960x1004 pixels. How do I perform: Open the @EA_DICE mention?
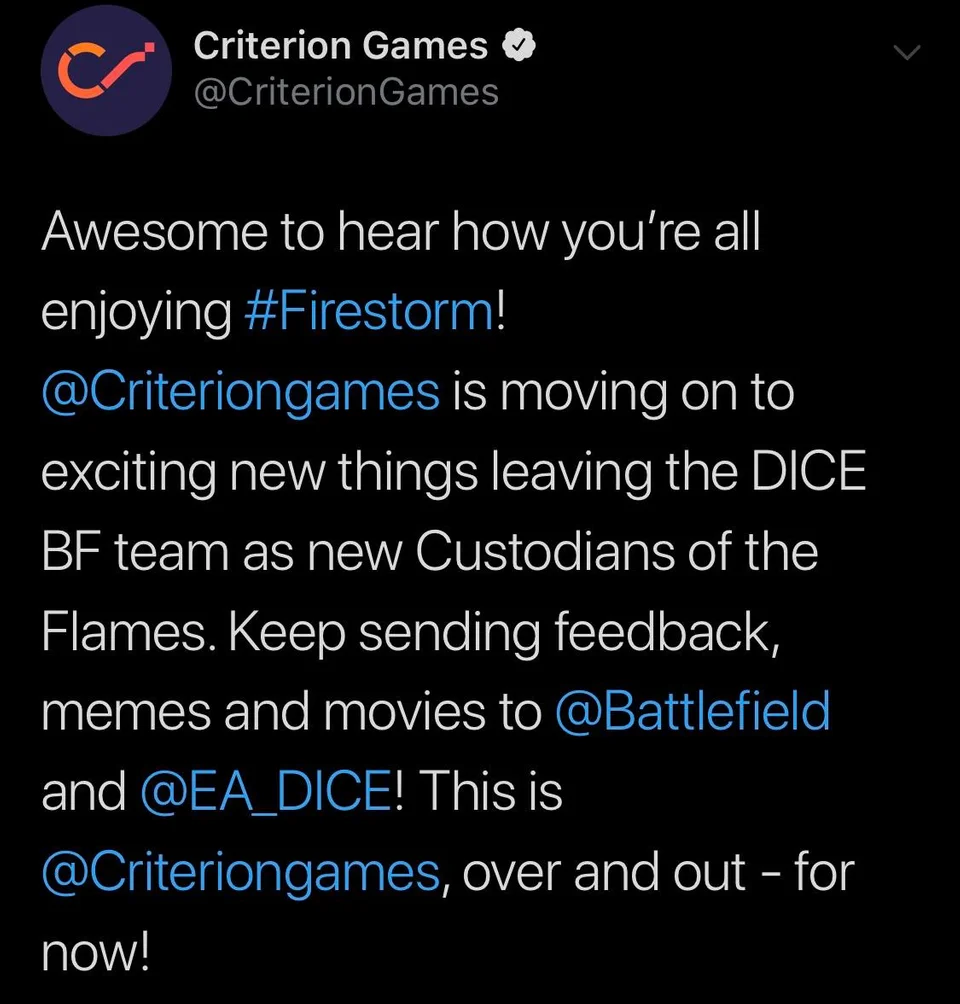point(264,792)
